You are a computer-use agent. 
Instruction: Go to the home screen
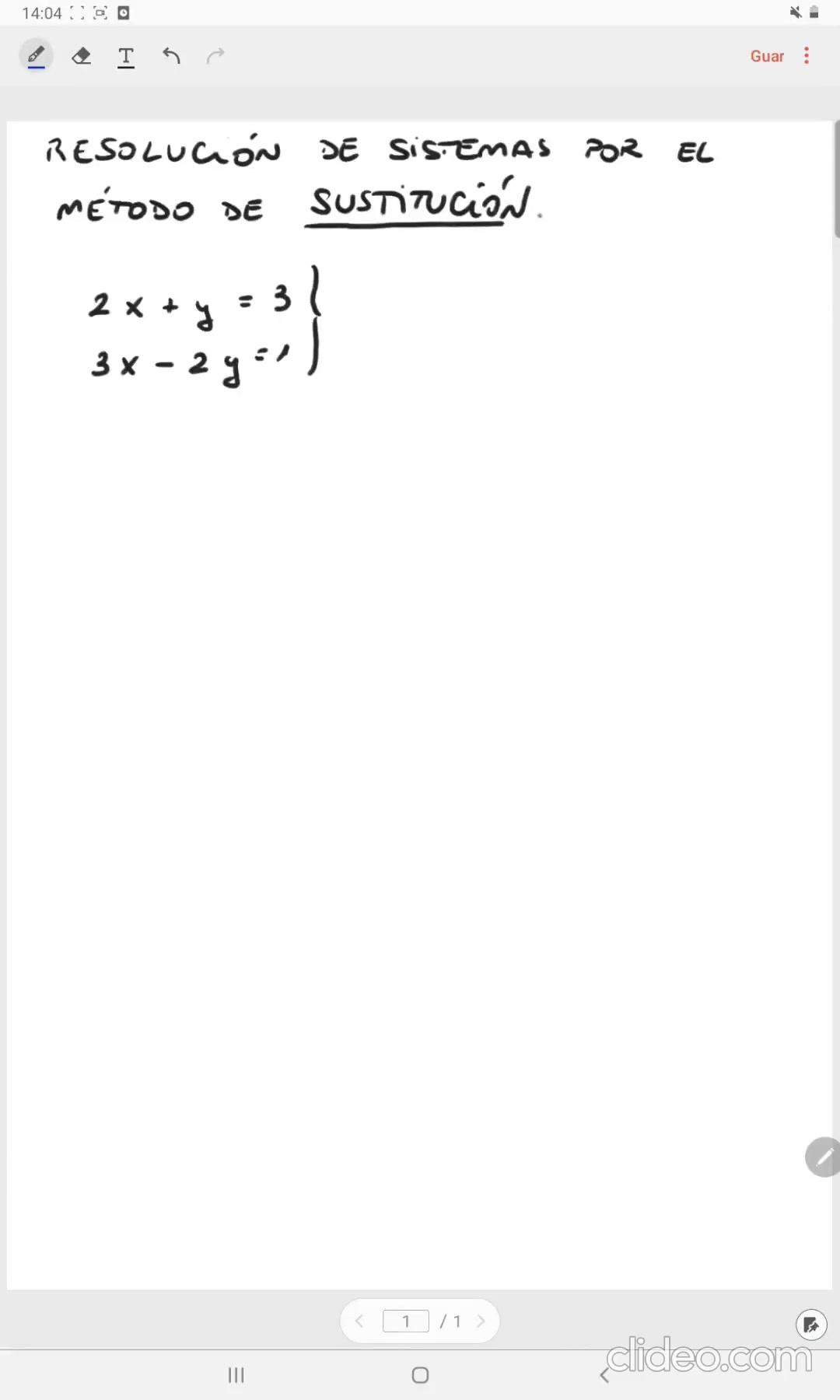[x=420, y=1375]
